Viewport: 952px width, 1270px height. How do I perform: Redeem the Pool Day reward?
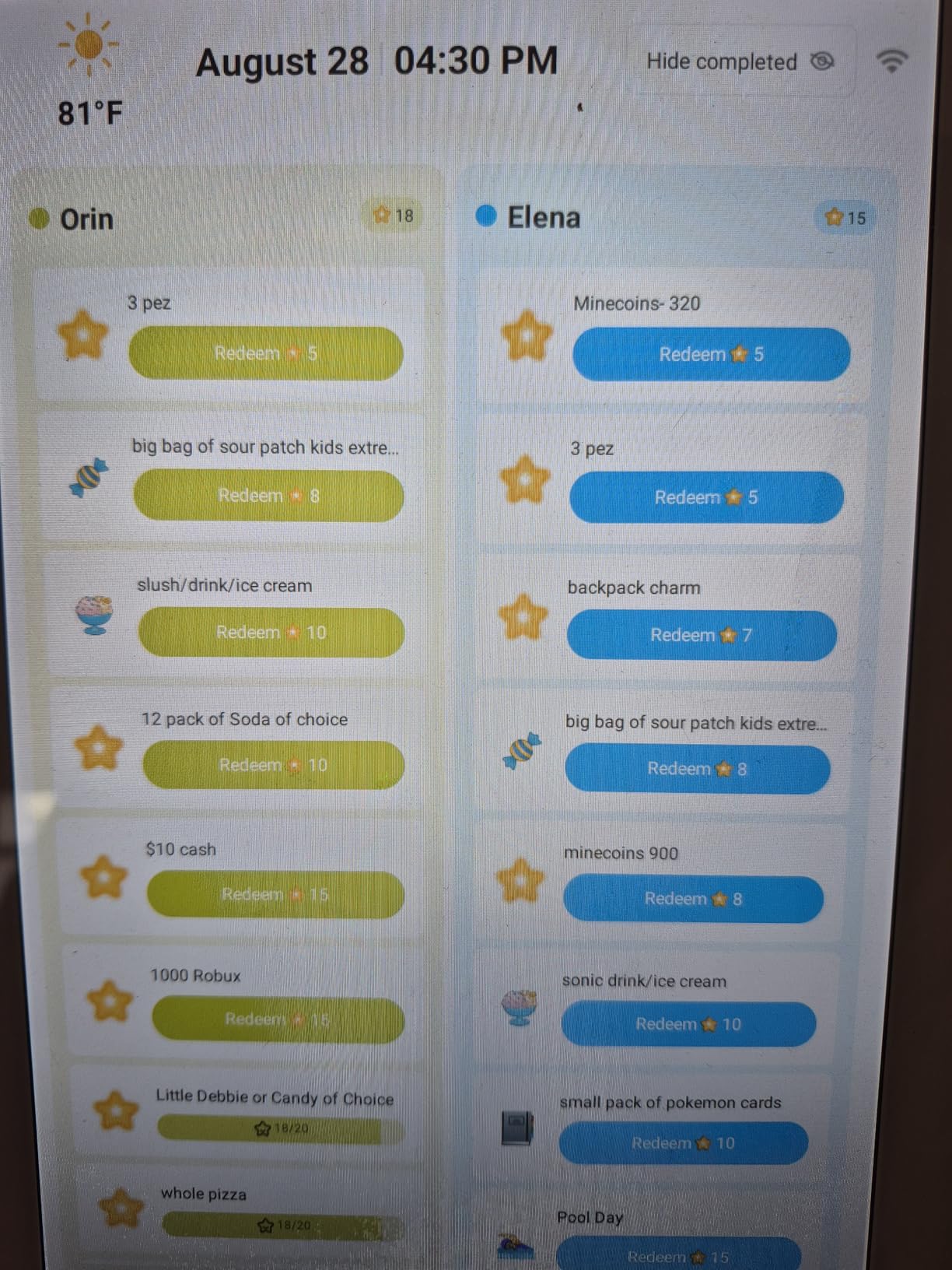pos(678,1254)
